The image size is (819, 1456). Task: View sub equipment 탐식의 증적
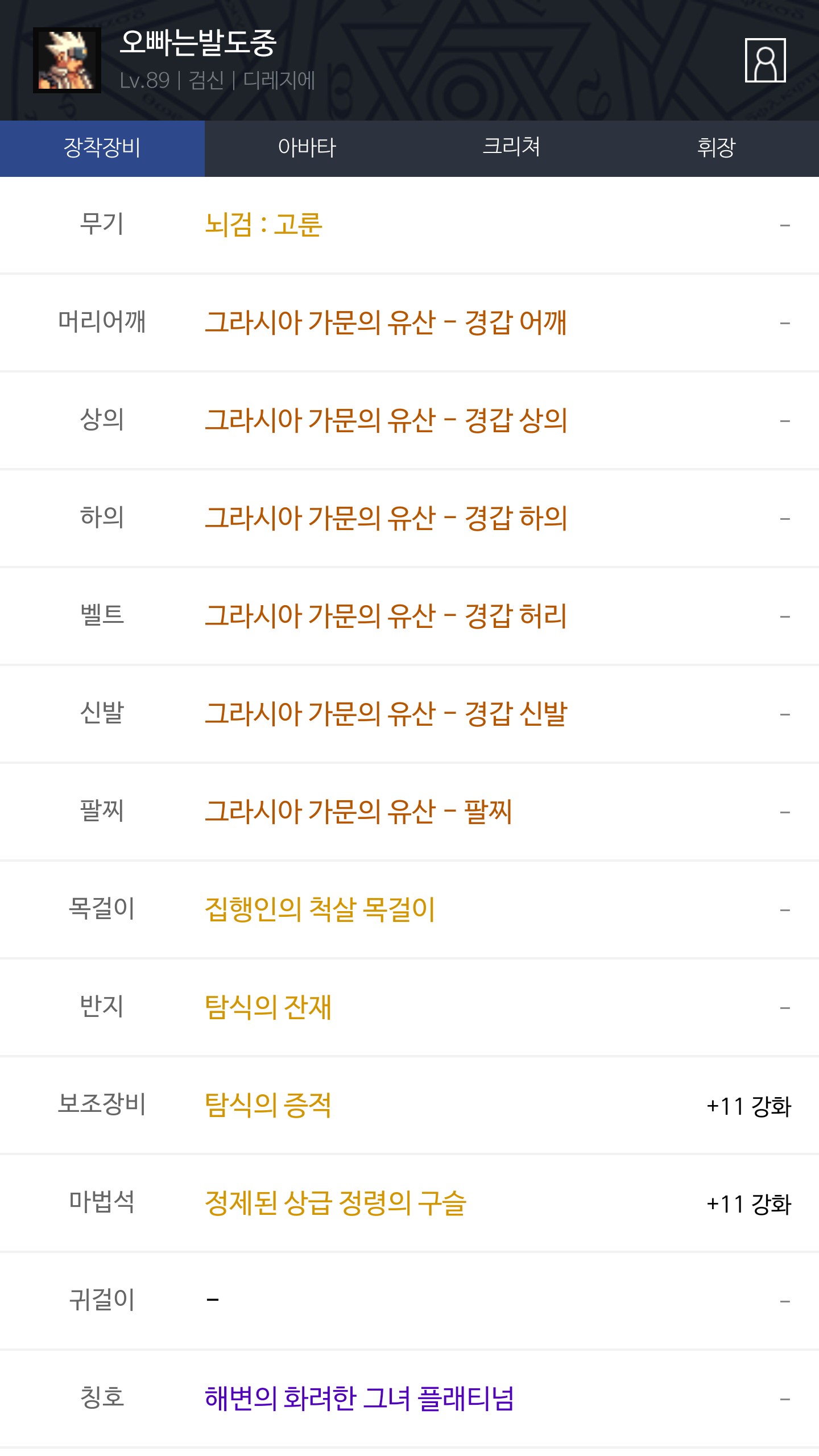tap(268, 1105)
